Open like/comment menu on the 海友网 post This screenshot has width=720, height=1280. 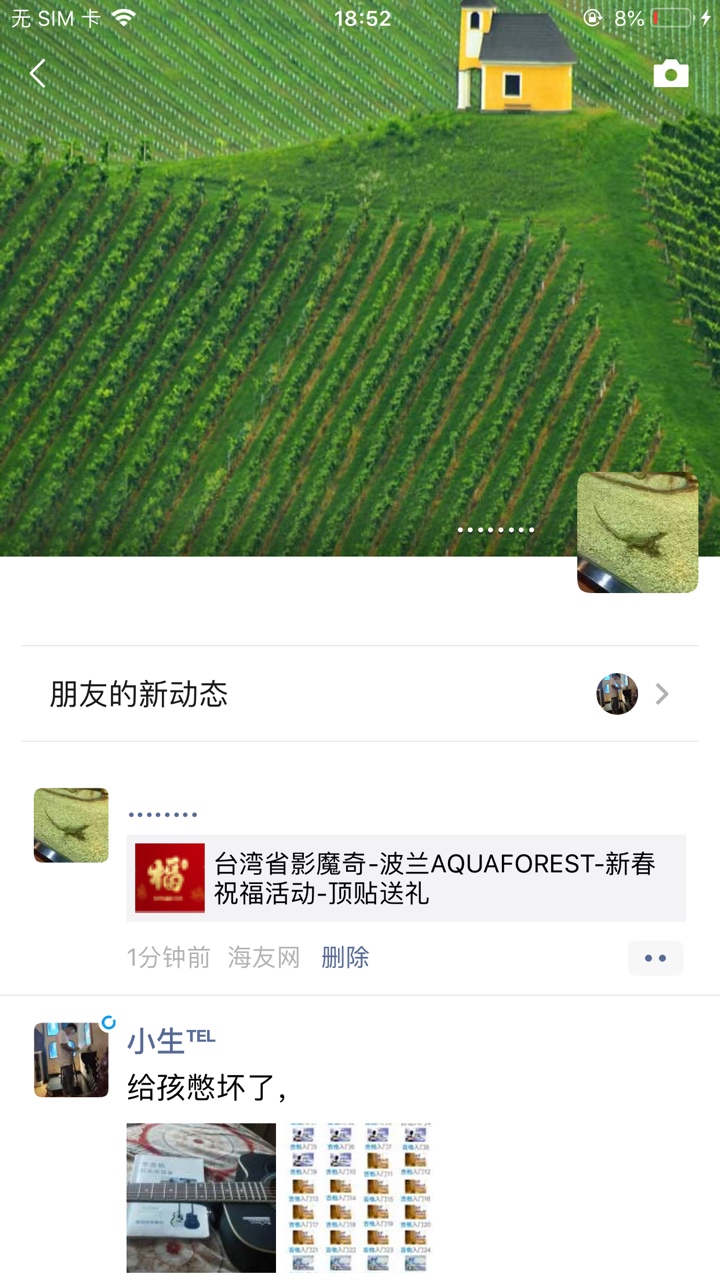(655, 958)
